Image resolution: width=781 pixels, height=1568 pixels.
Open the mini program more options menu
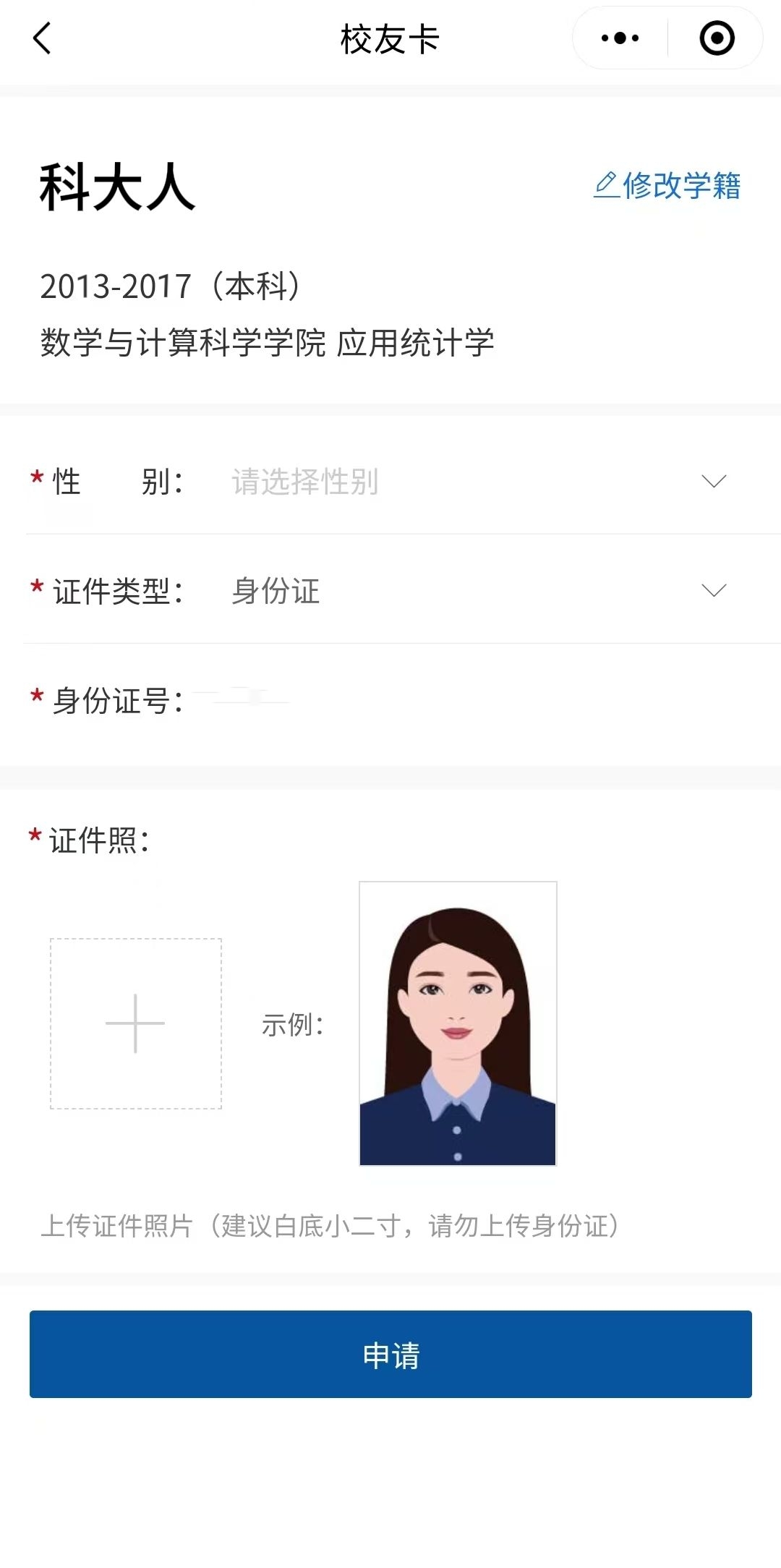(620, 38)
